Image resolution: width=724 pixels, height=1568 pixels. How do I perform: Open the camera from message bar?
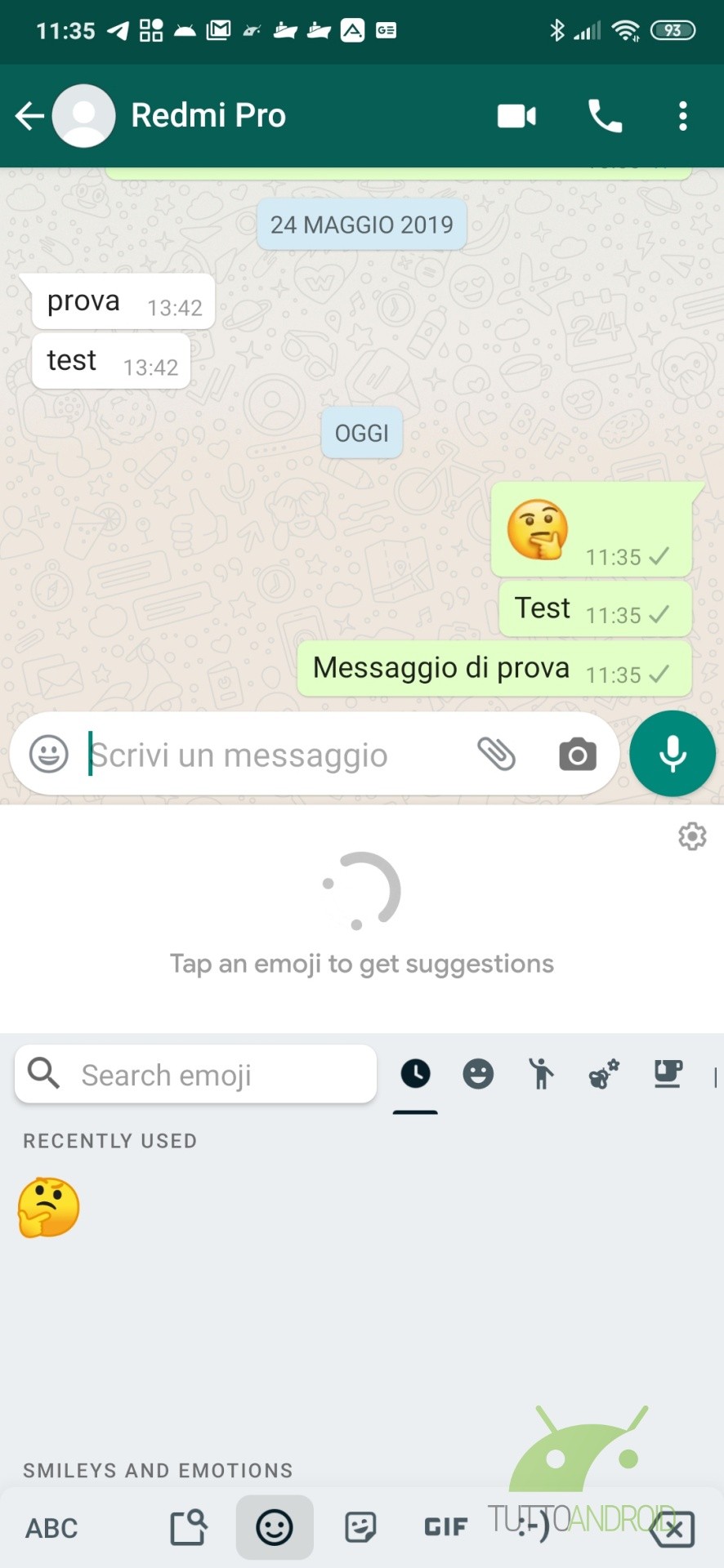click(x=577, y=754)
